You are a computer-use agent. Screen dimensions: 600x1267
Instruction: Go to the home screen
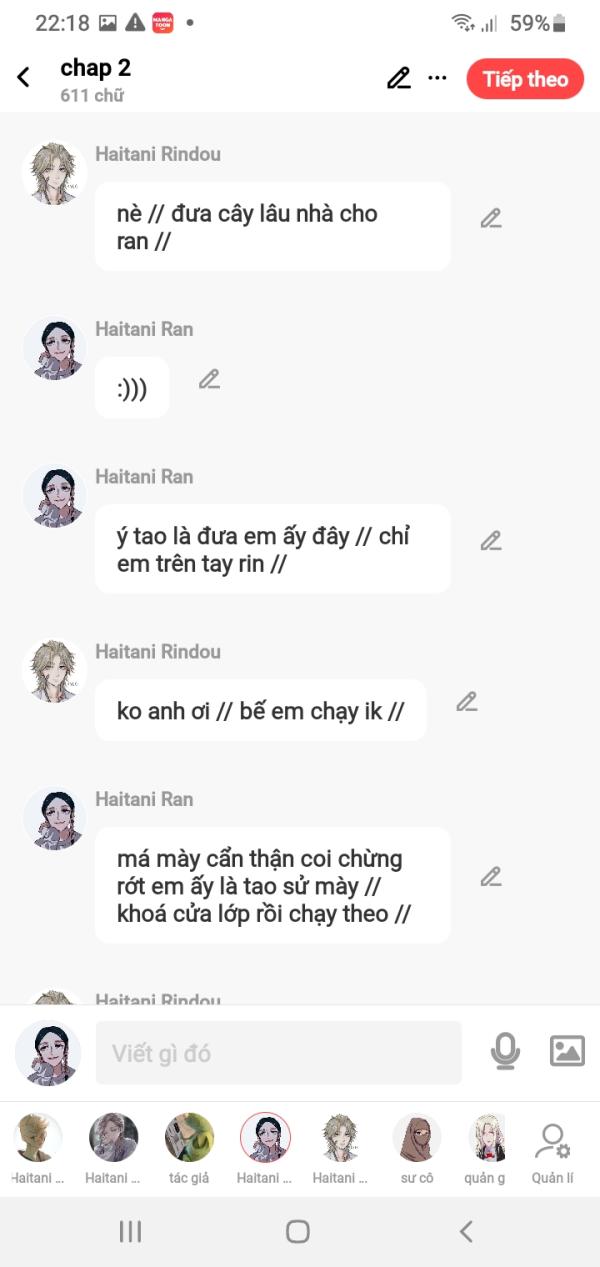click(298, 1231)
